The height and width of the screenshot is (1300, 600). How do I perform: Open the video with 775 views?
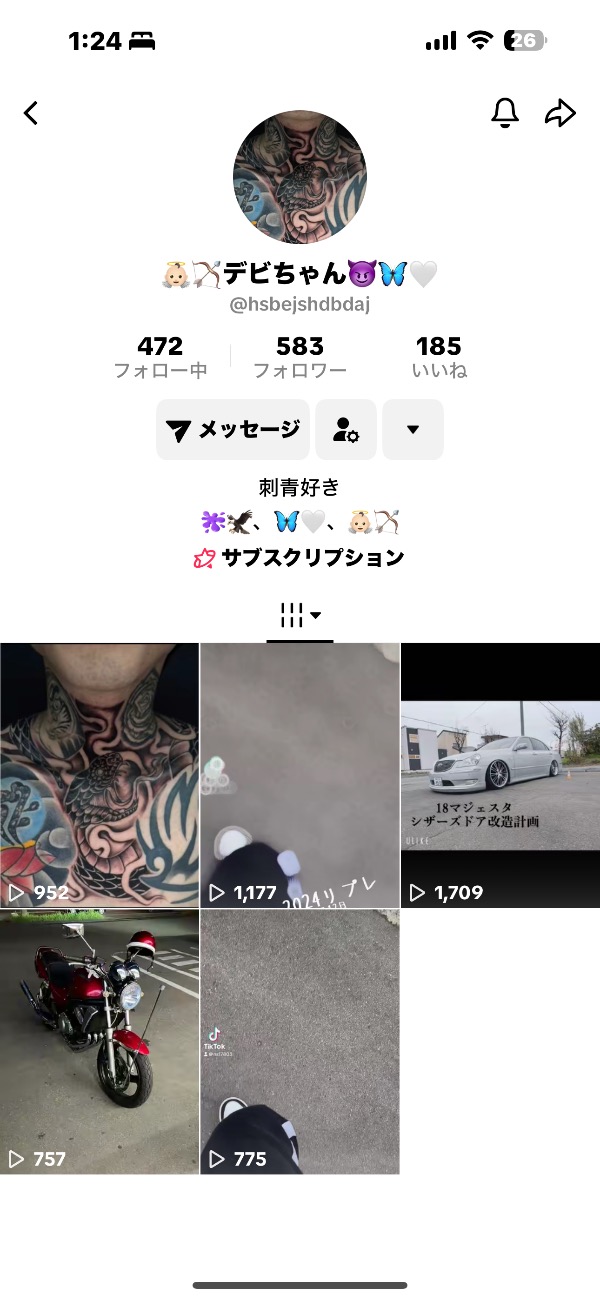(299, 1042)
